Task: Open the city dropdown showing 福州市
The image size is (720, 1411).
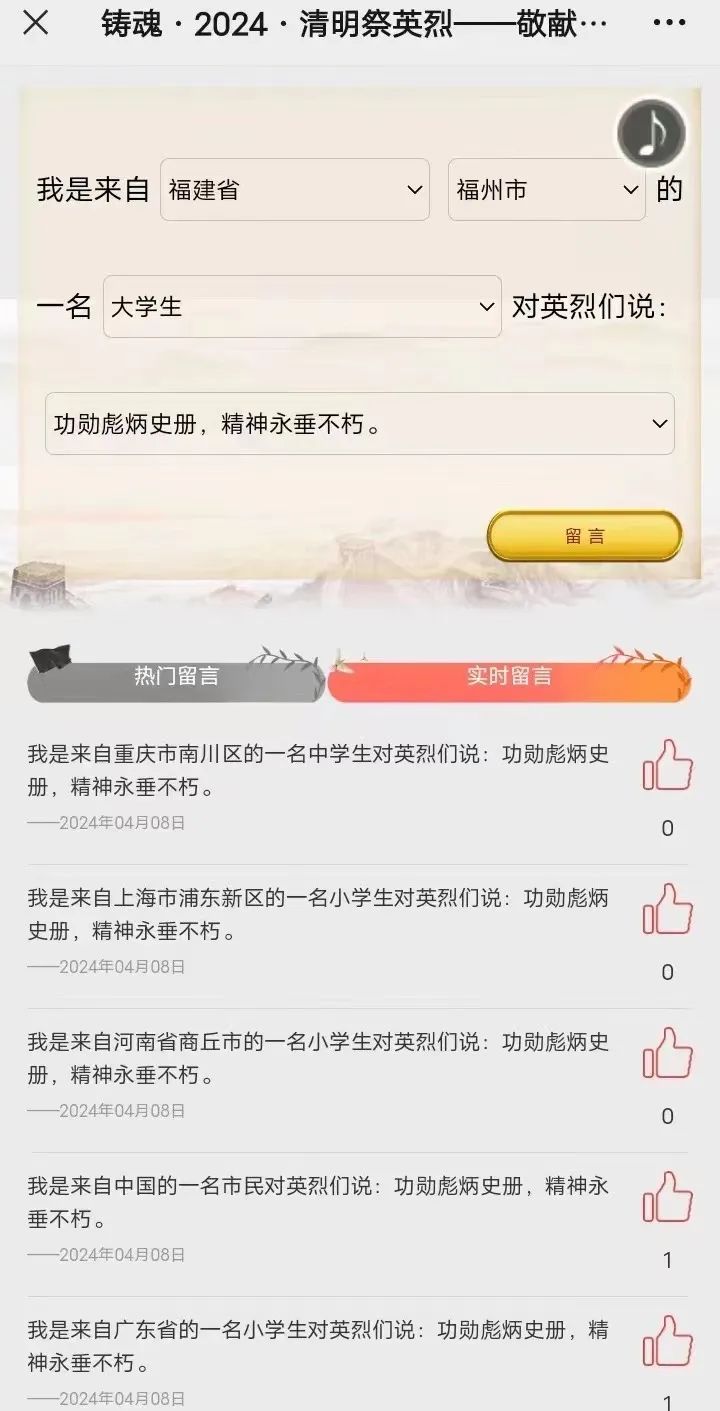Action: pyautogui.click(x=546, y=190)
